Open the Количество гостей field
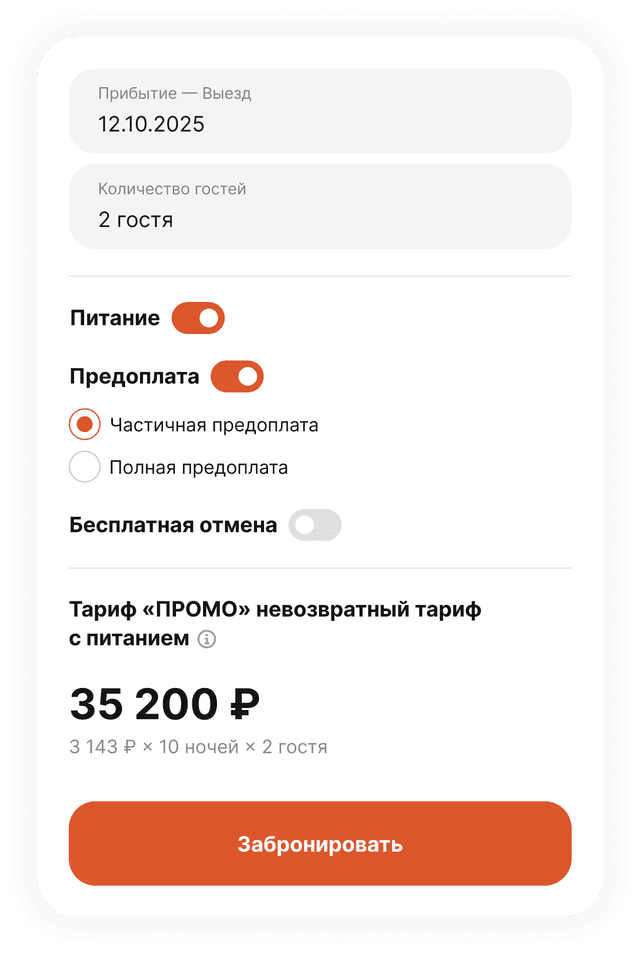The height and width of the screenshot is (954, 640). coord(319,206)
